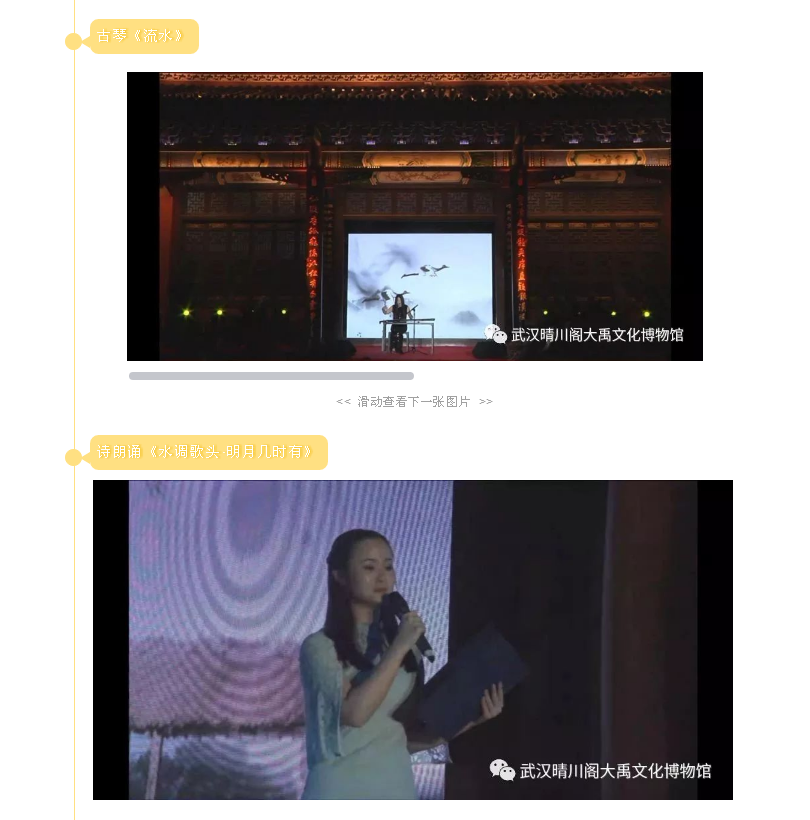Tap the horizontal scrollbar under the guqin image
This screenshot has width=810, height=820.
pos(271,376)
